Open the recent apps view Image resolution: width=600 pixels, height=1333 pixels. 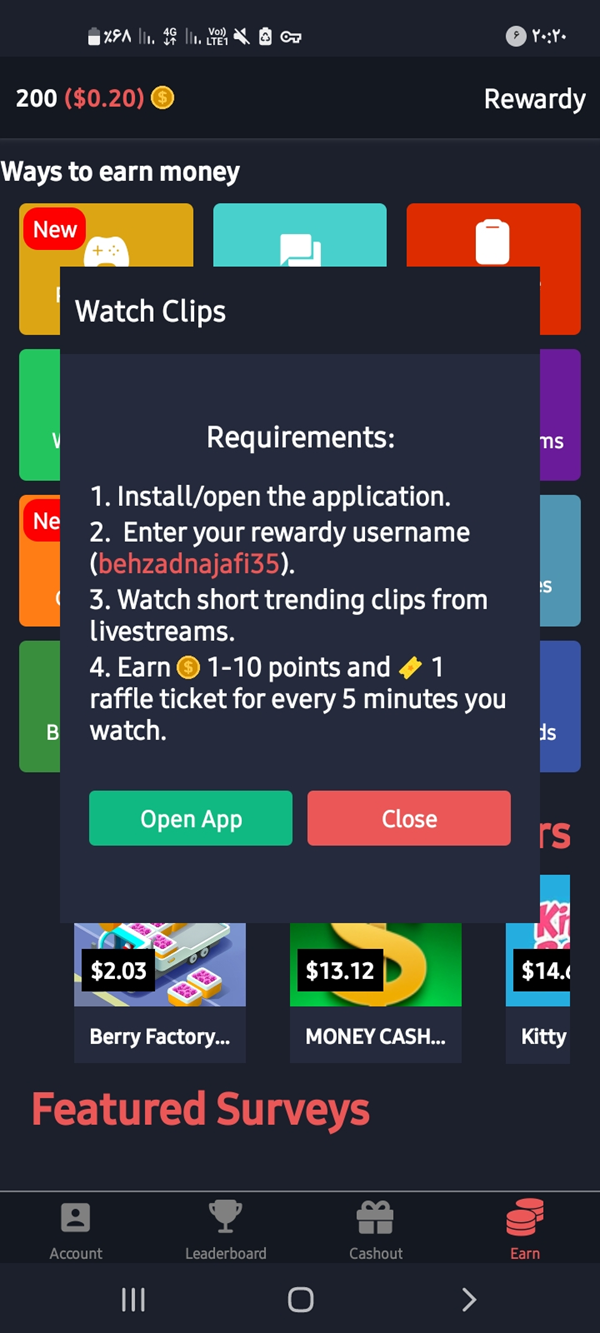point(133,1299)
